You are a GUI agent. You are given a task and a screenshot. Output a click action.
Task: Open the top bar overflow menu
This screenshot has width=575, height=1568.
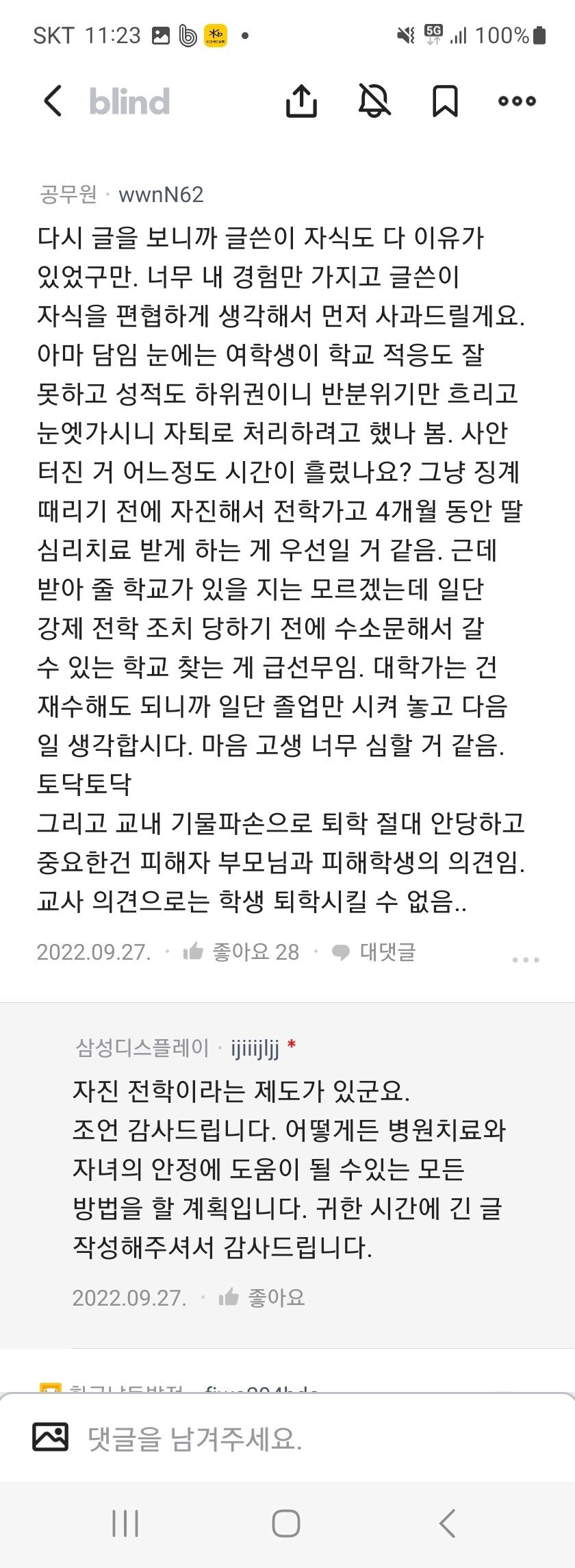click(517, 101)
